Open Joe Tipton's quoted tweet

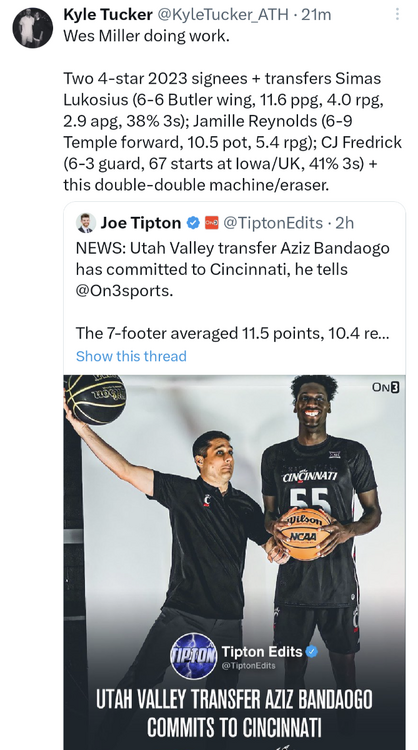pos(234,288)
